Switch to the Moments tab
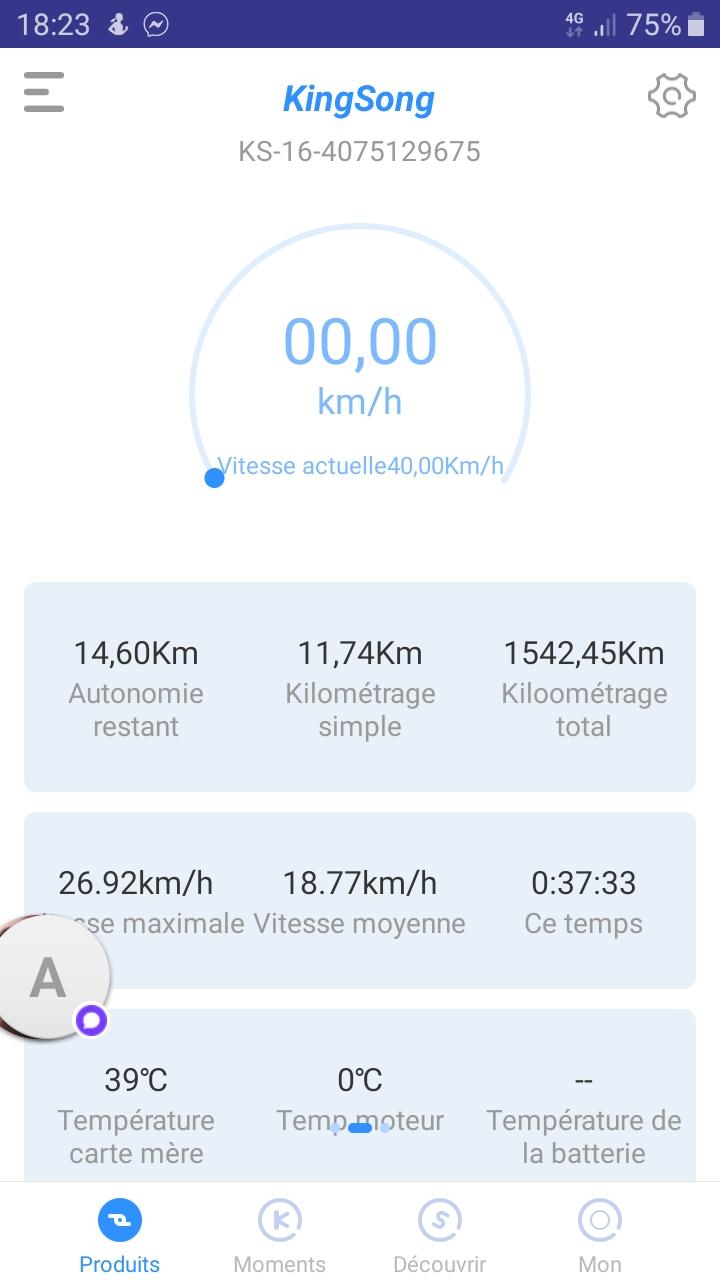Image resolution: width=720 pixels, height=1280 pixels. point(280,1235)
